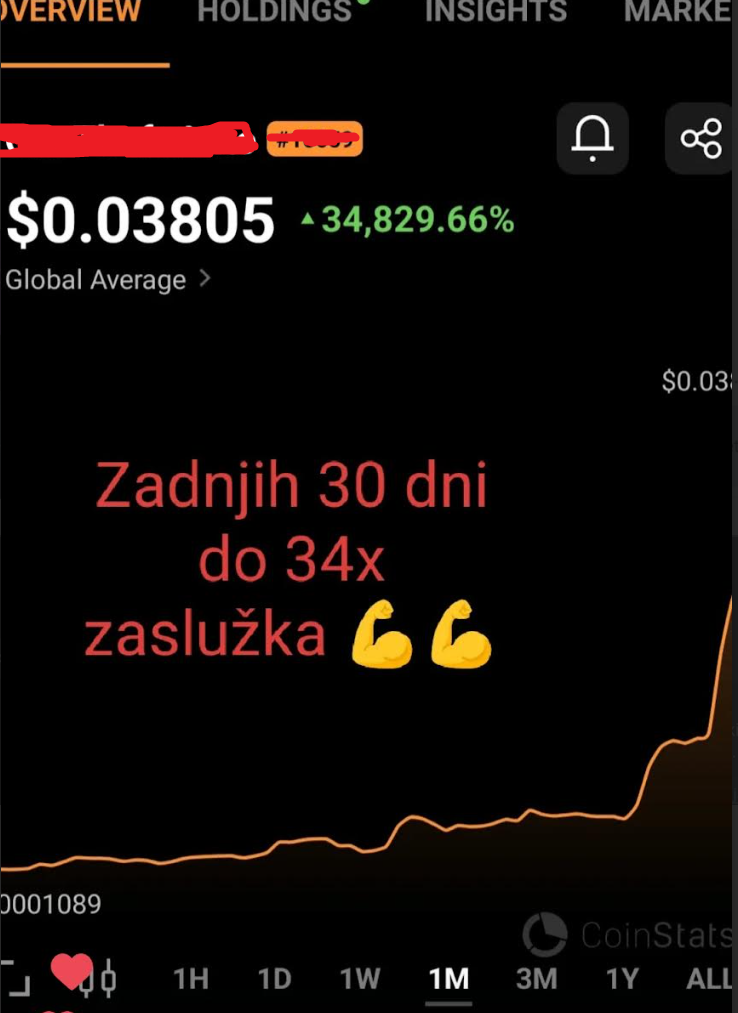Show the ALL time chart
The image size is (738, 1013).
click(x=708, y=978)
